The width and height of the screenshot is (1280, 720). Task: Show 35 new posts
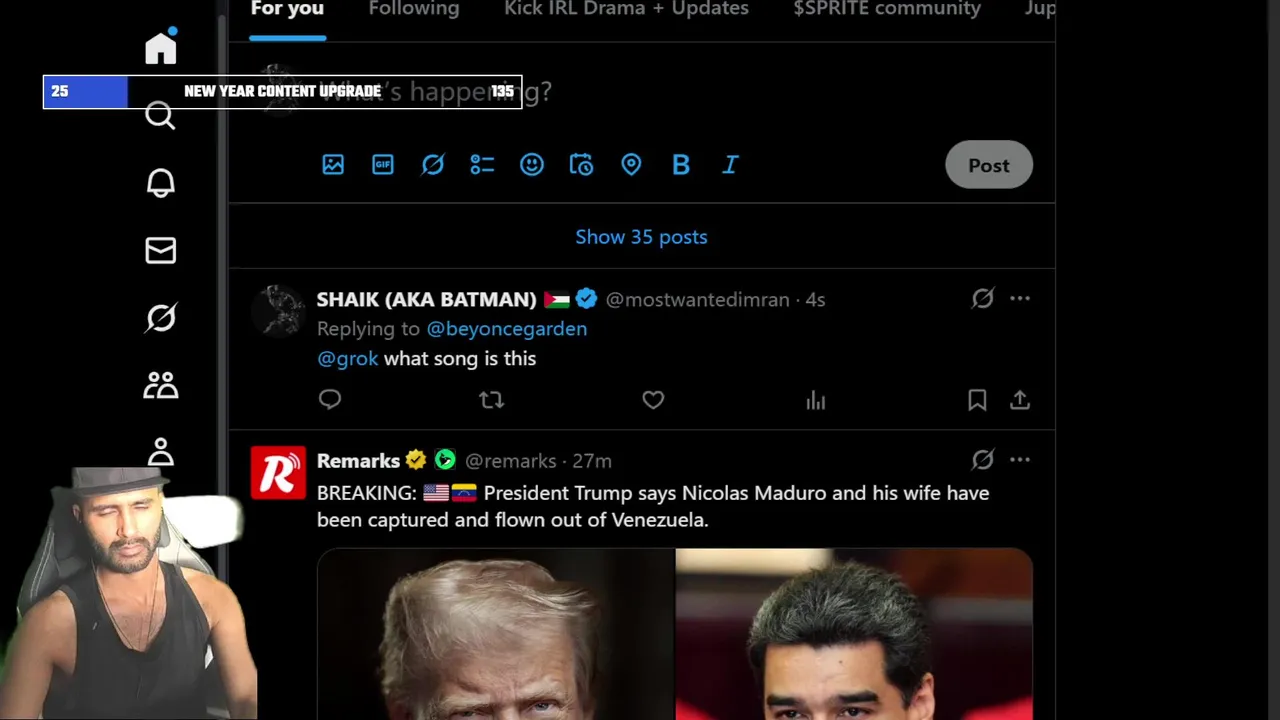point(641,237)
